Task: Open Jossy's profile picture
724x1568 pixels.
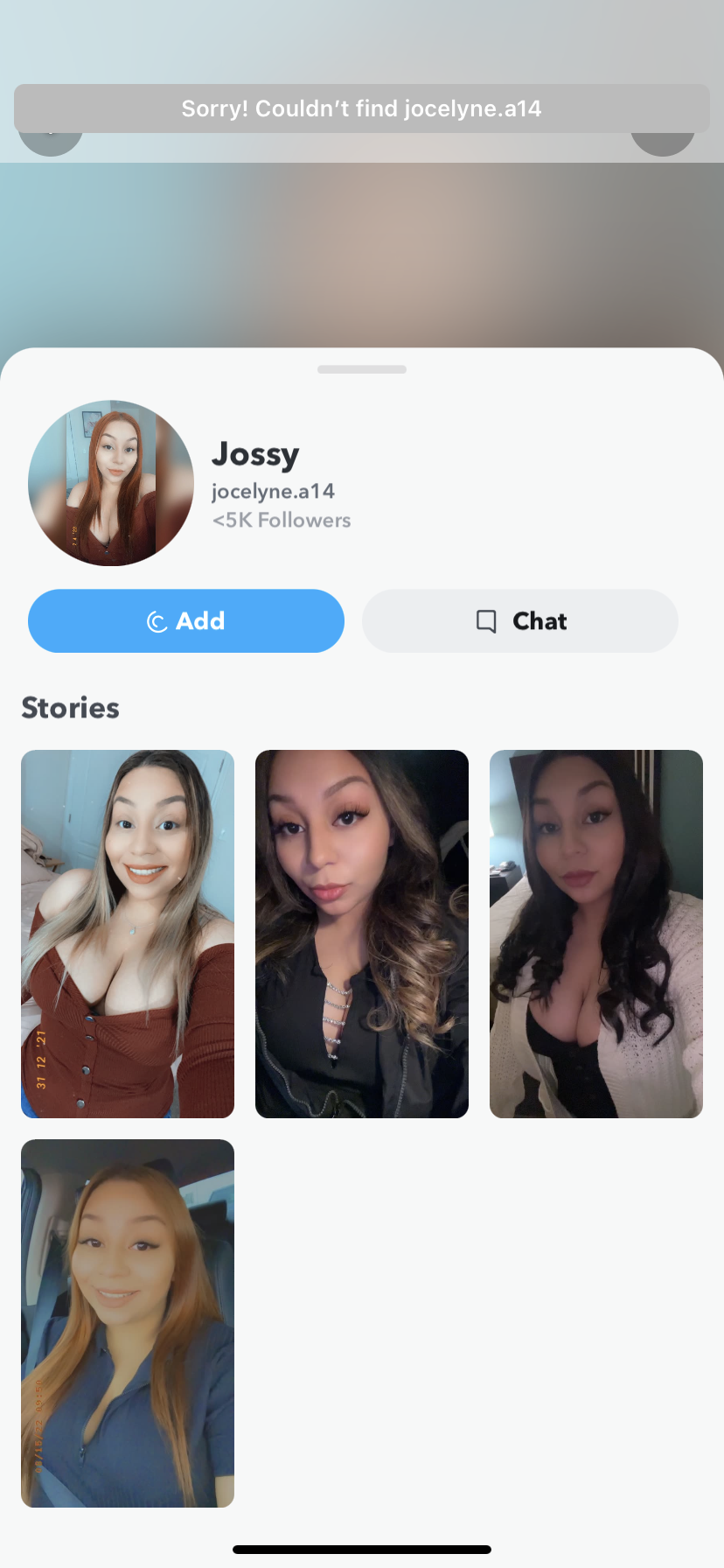Action: (111, 483)
